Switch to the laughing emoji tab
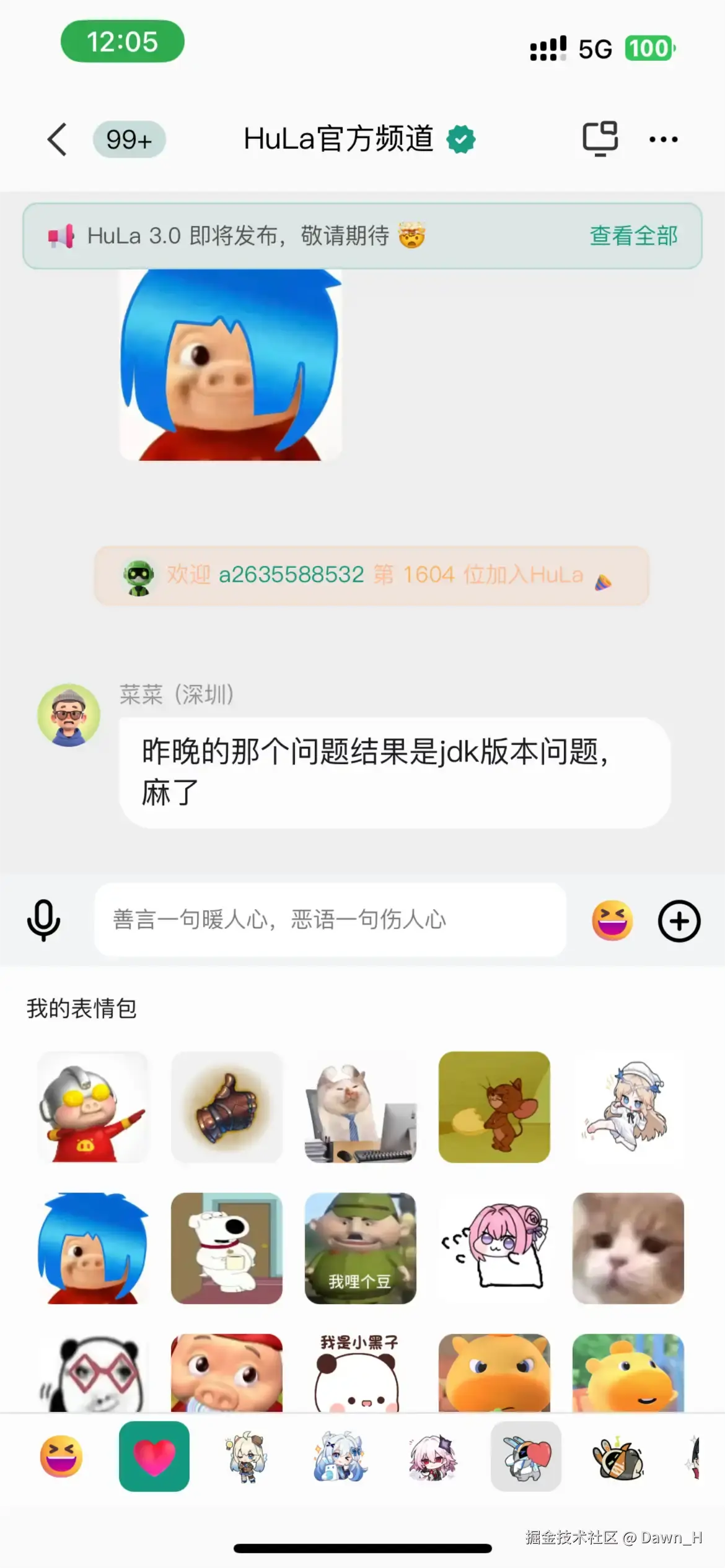 click(61, 1456)
